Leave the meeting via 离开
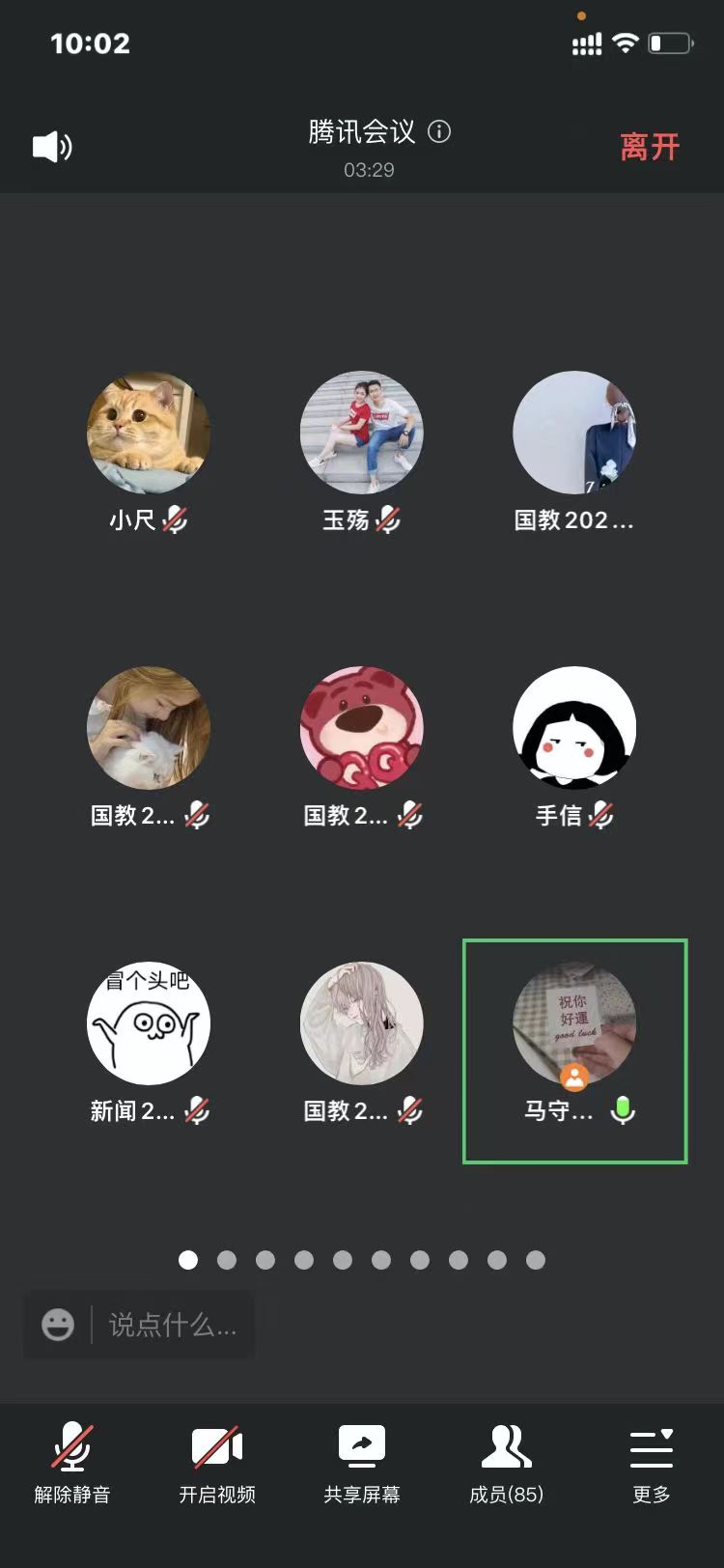This screenshot has width=724, height=1568. (650, 147)
